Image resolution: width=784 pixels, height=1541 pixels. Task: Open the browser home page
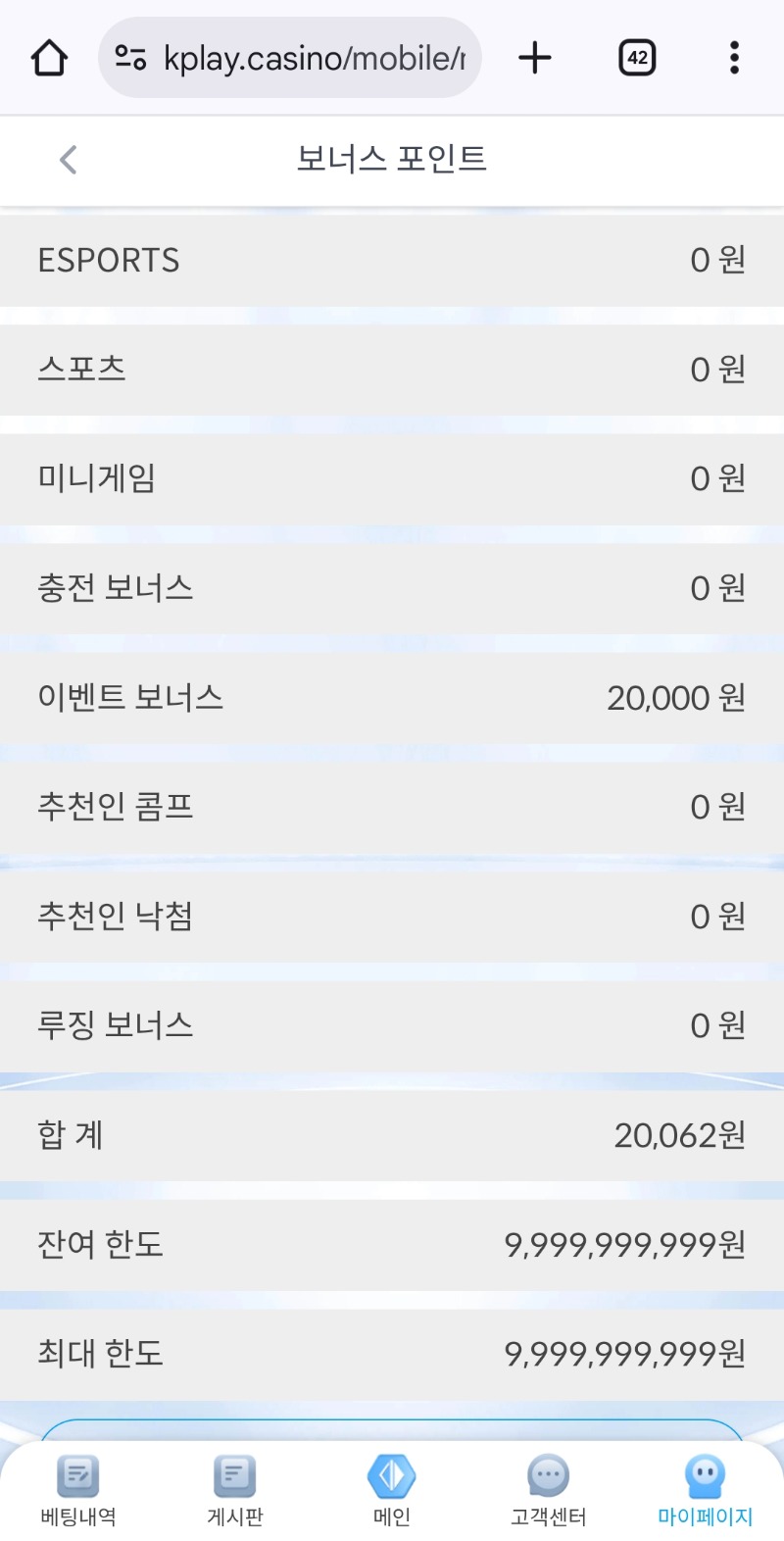[x=49, y=58]
